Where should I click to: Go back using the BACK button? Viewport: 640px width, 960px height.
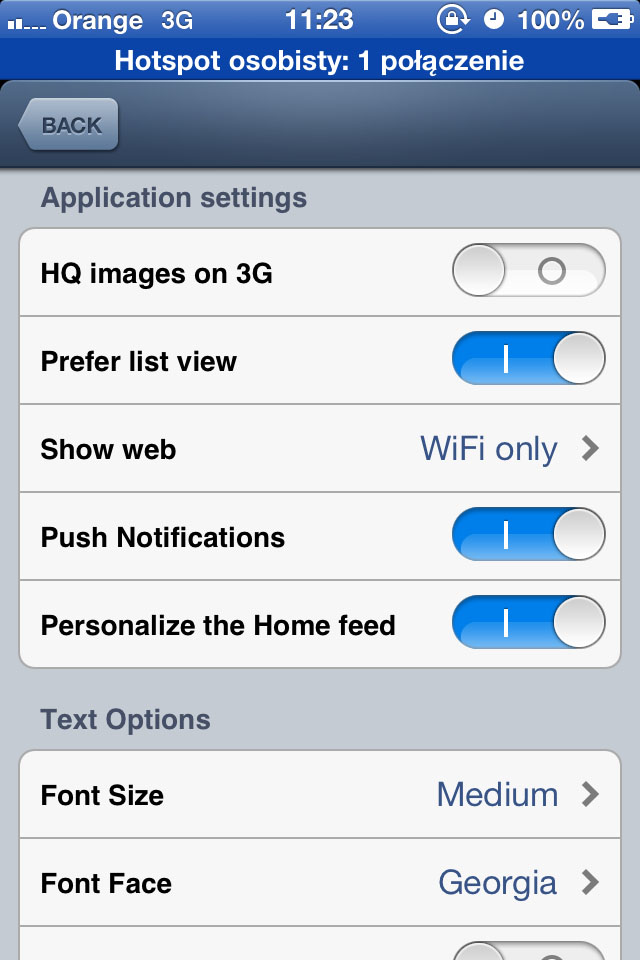[70, 126]
